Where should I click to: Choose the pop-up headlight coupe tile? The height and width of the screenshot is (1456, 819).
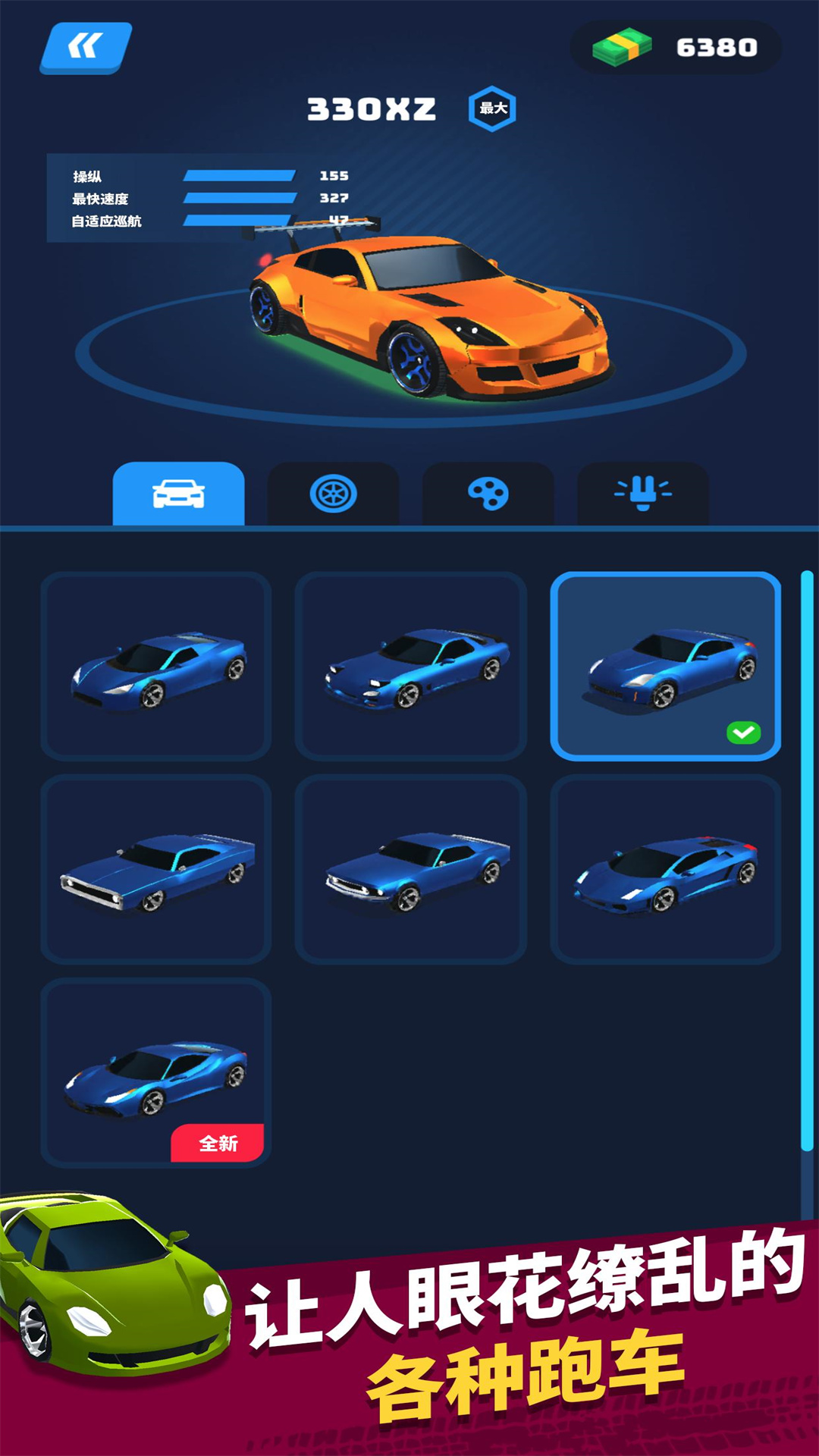tap(410, 666)
